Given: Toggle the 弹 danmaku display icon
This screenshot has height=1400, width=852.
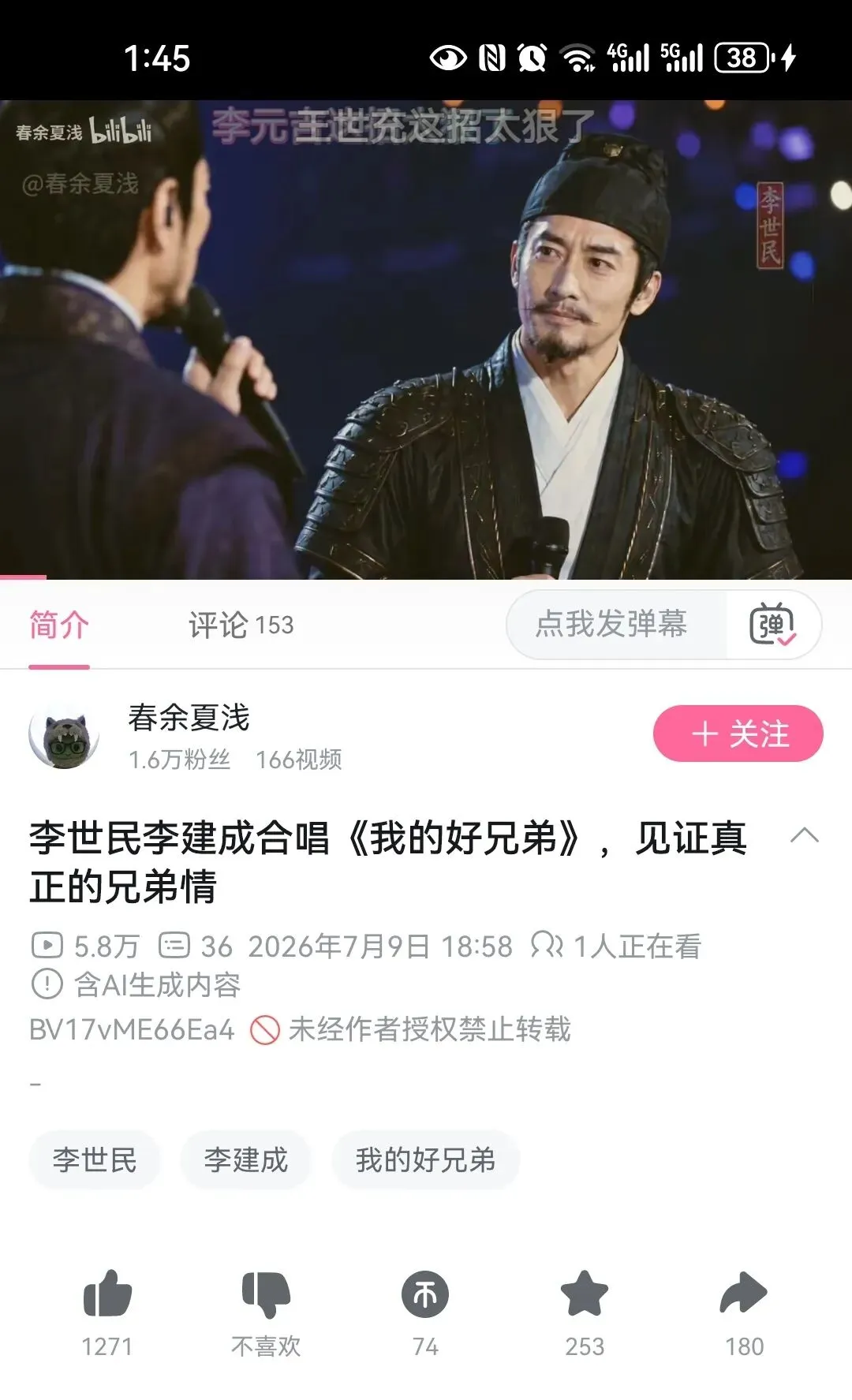Looking at the screenshot, I should tap(772, 624).
